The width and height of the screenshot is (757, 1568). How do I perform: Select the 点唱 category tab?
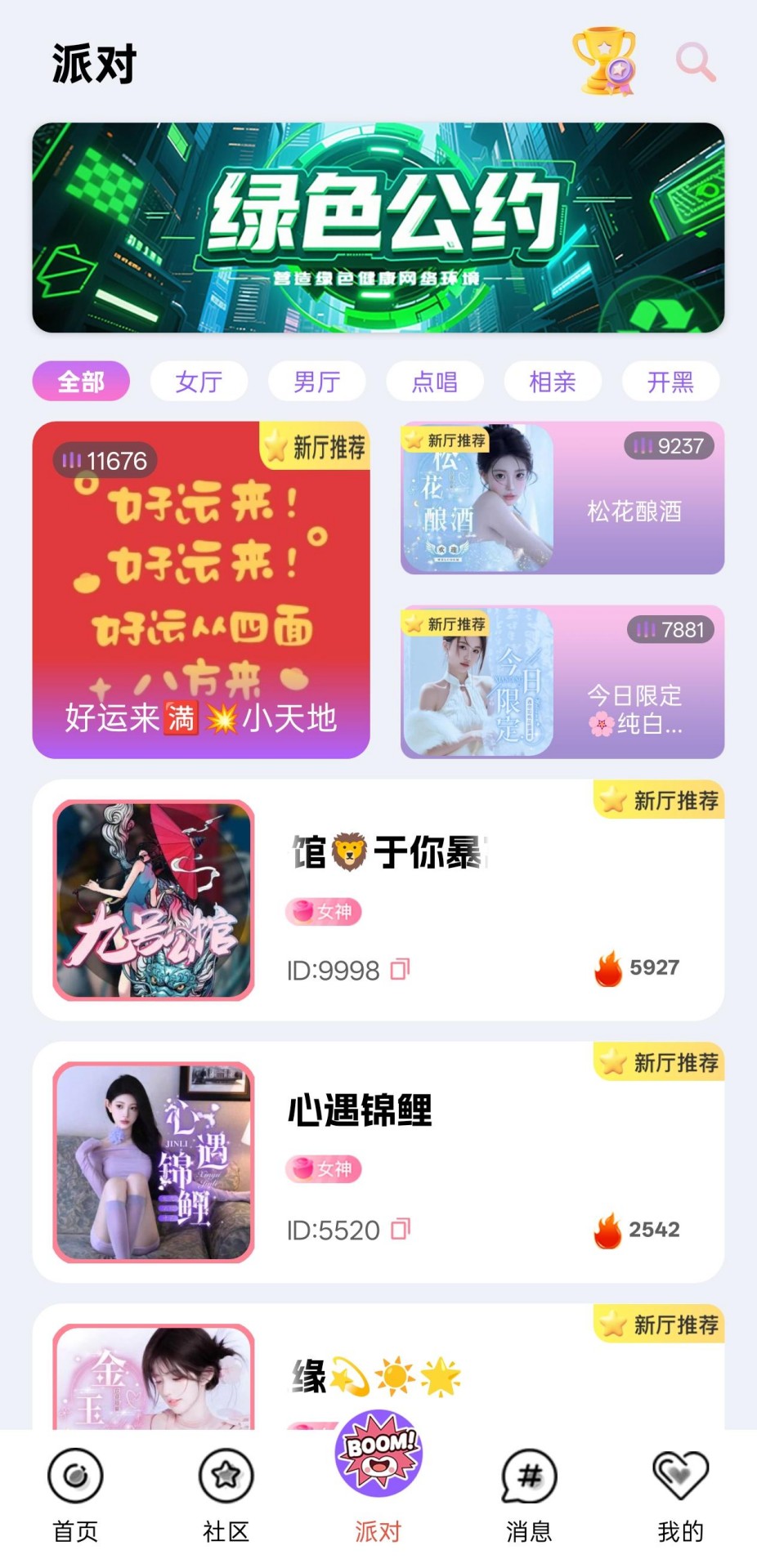434,381
